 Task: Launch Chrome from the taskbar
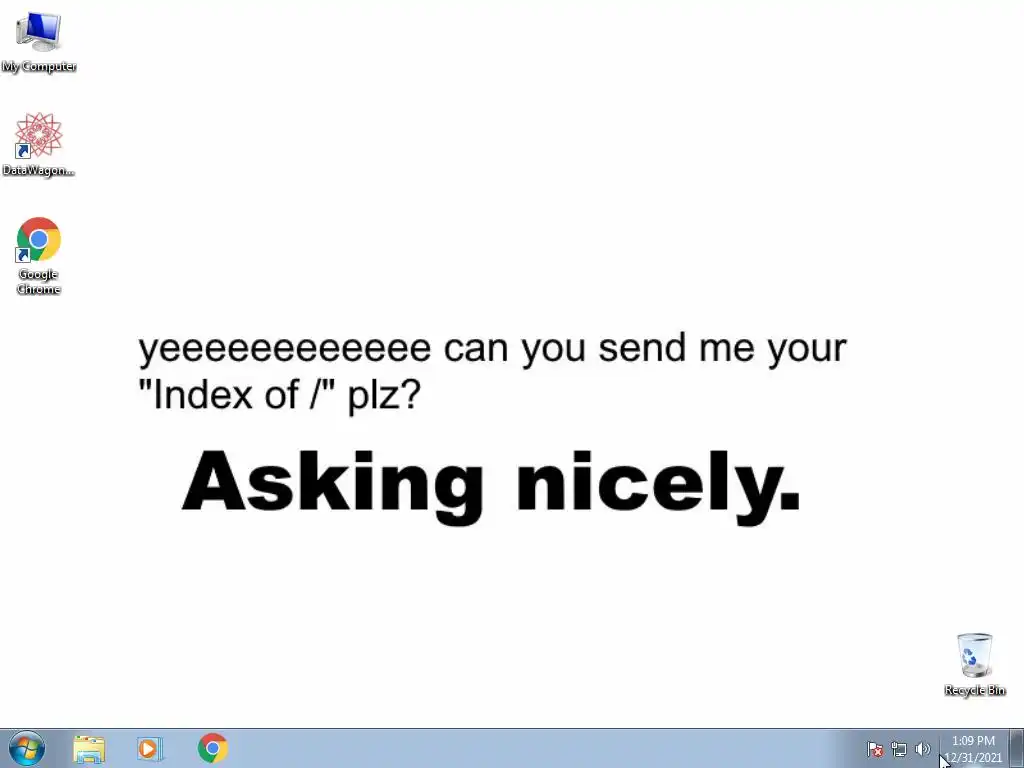pyautogui.click(x=212, y=748)
